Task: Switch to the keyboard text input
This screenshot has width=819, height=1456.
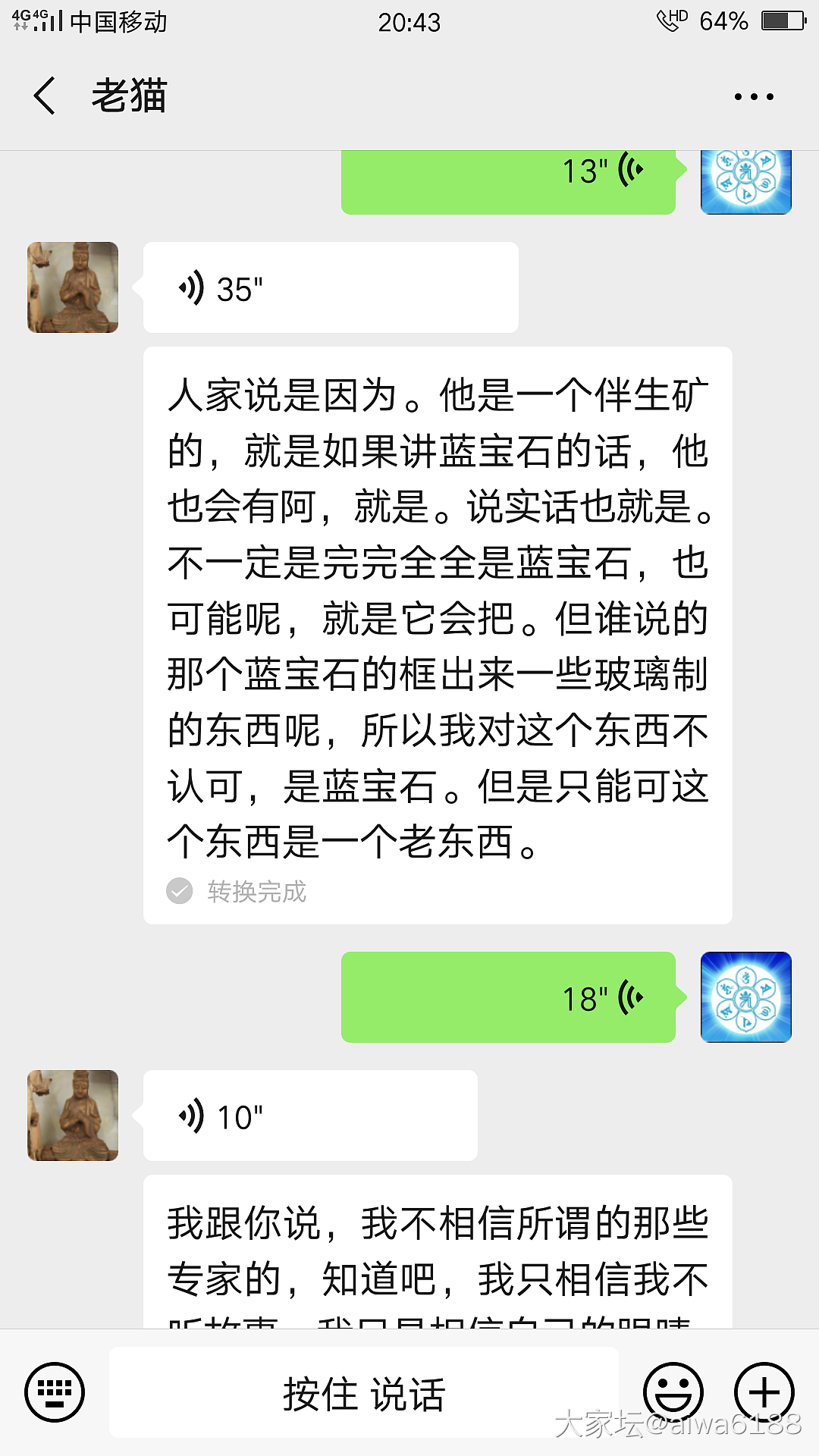Action: click(x=55, y=1392)
